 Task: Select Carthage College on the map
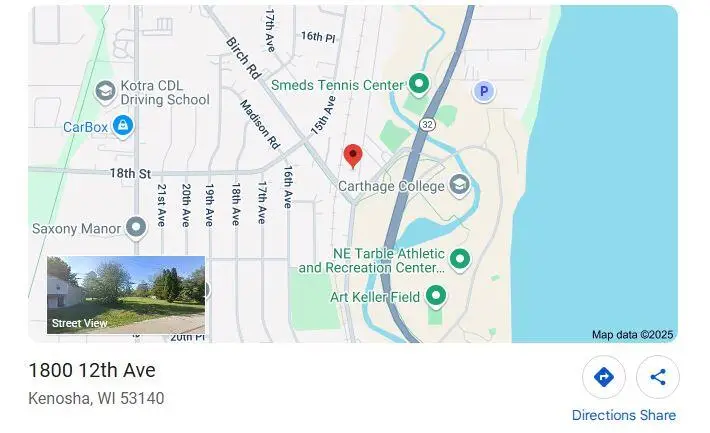coord(459,185)
